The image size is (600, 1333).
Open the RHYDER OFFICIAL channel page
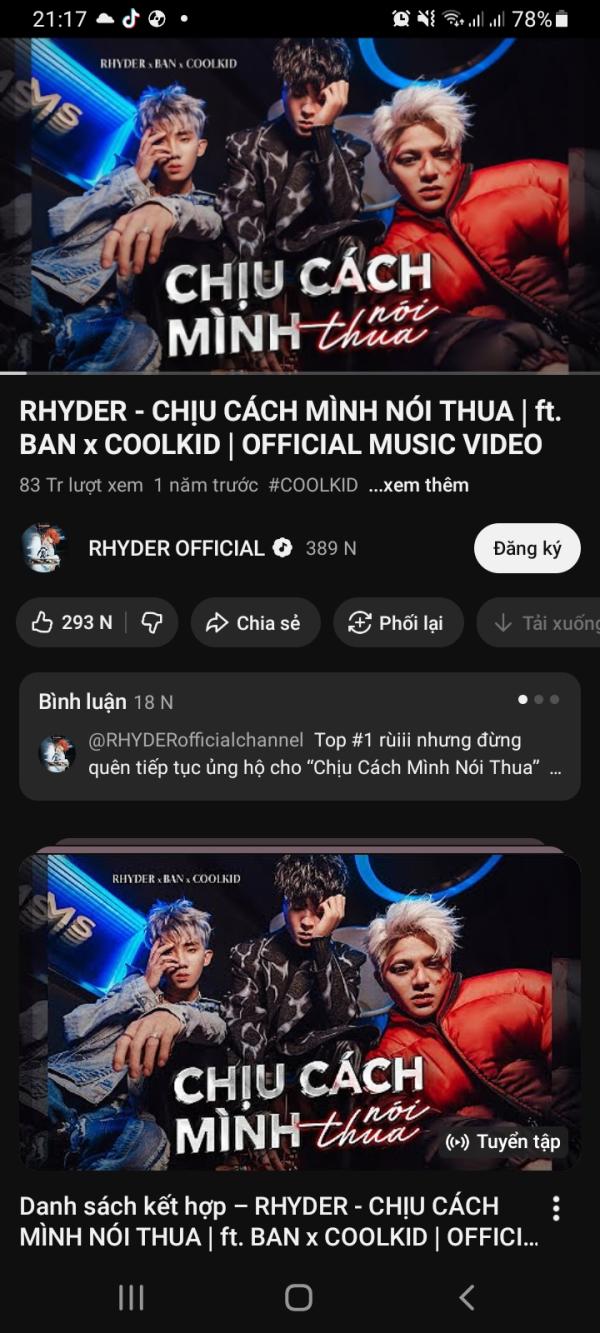(176, 548)
